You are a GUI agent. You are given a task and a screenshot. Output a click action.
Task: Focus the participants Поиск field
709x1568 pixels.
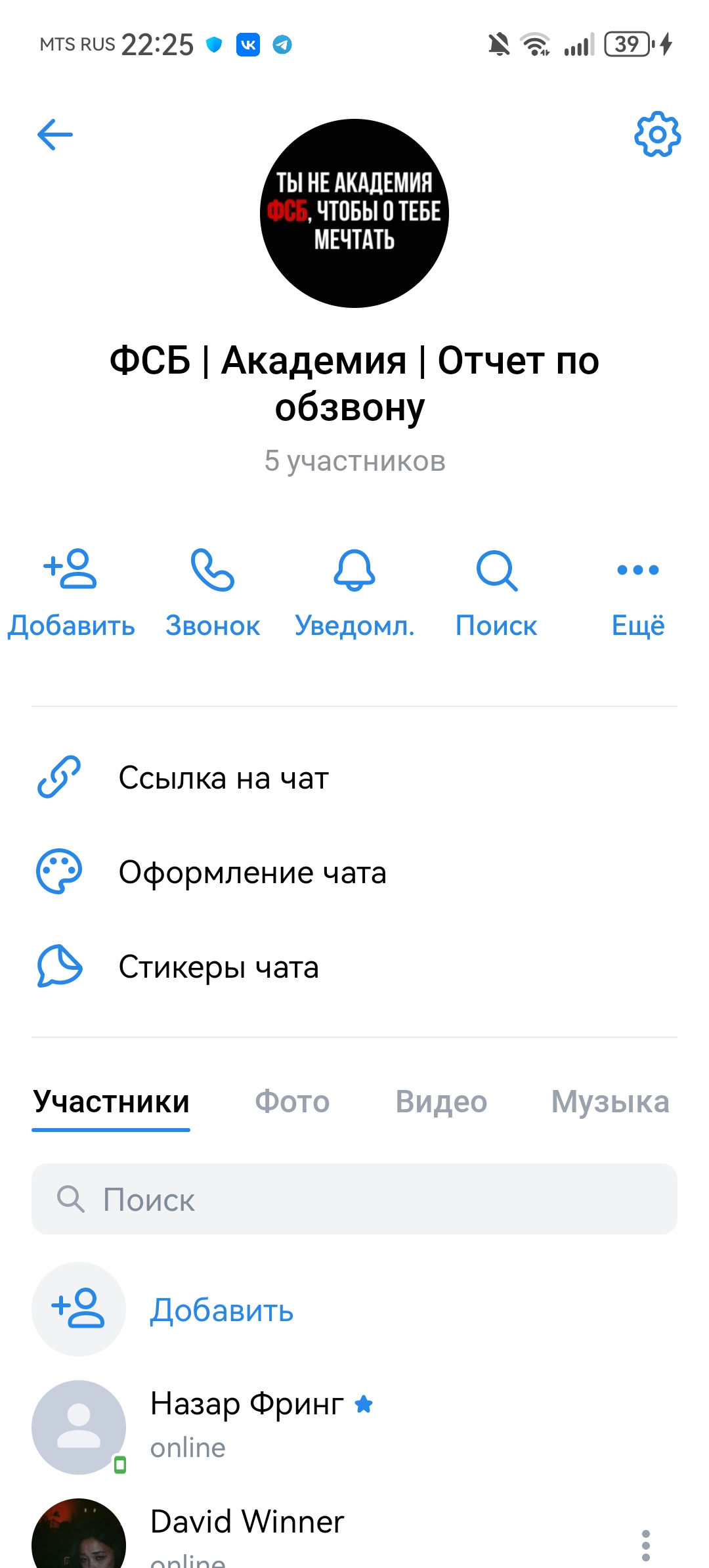(x=354, y=1199)
